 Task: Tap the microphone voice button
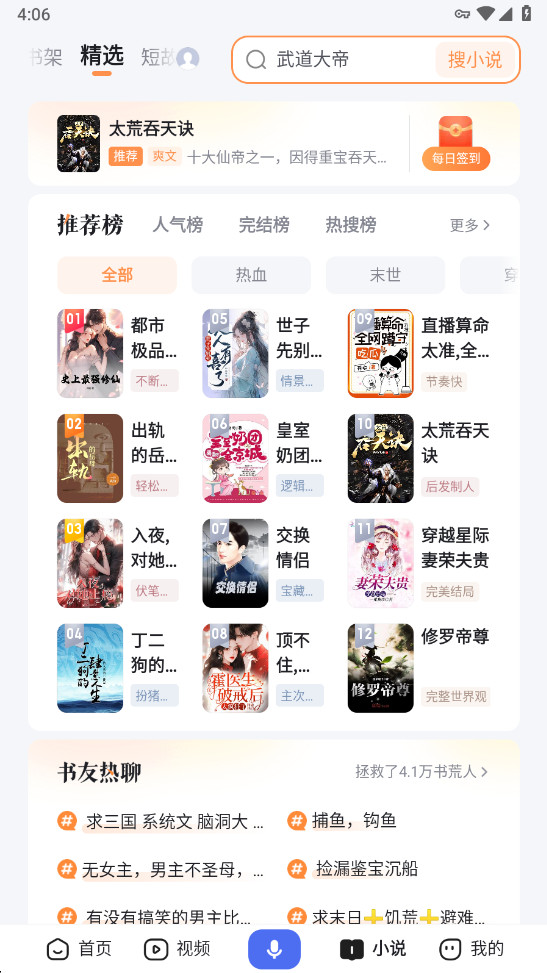click(x=274, y=949)
